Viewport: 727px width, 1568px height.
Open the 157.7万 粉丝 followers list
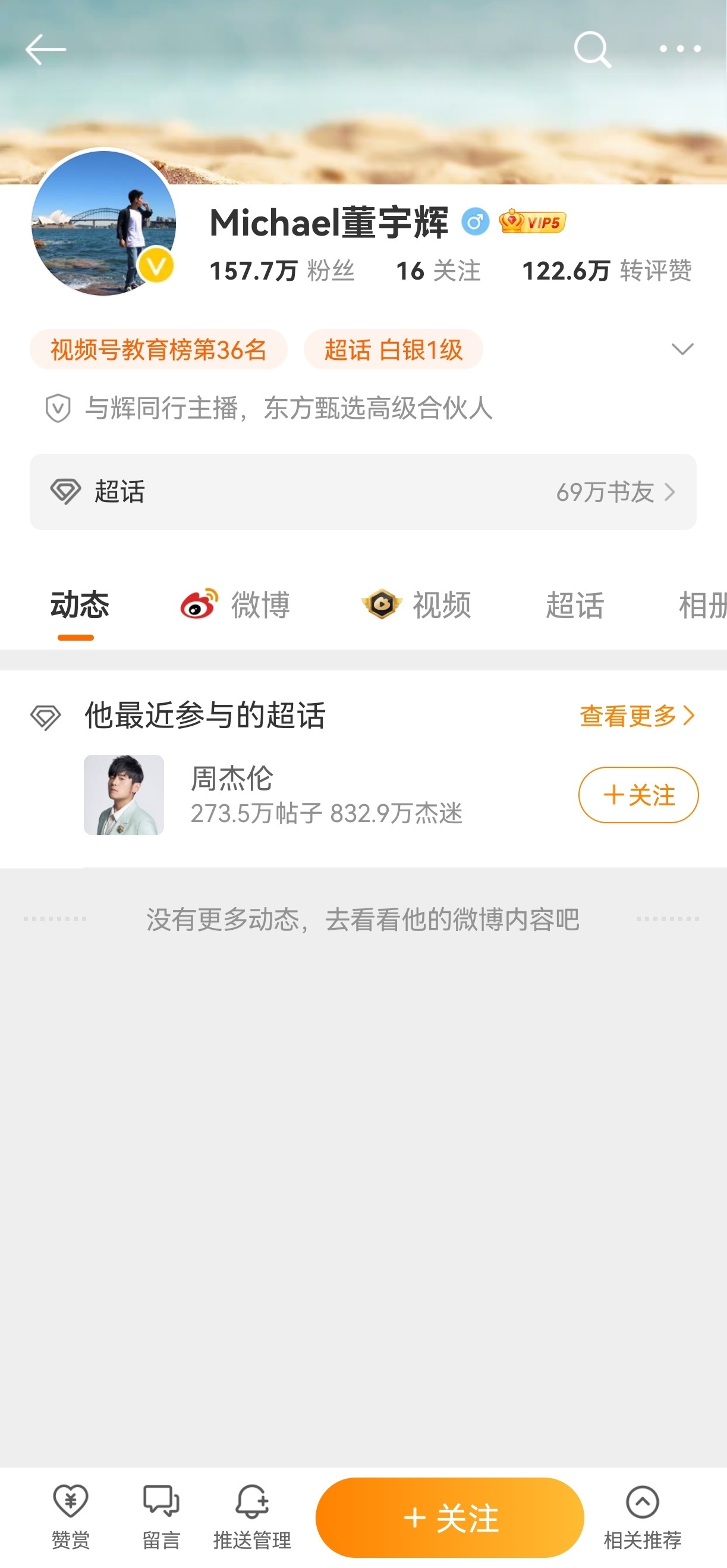[282, 271]
